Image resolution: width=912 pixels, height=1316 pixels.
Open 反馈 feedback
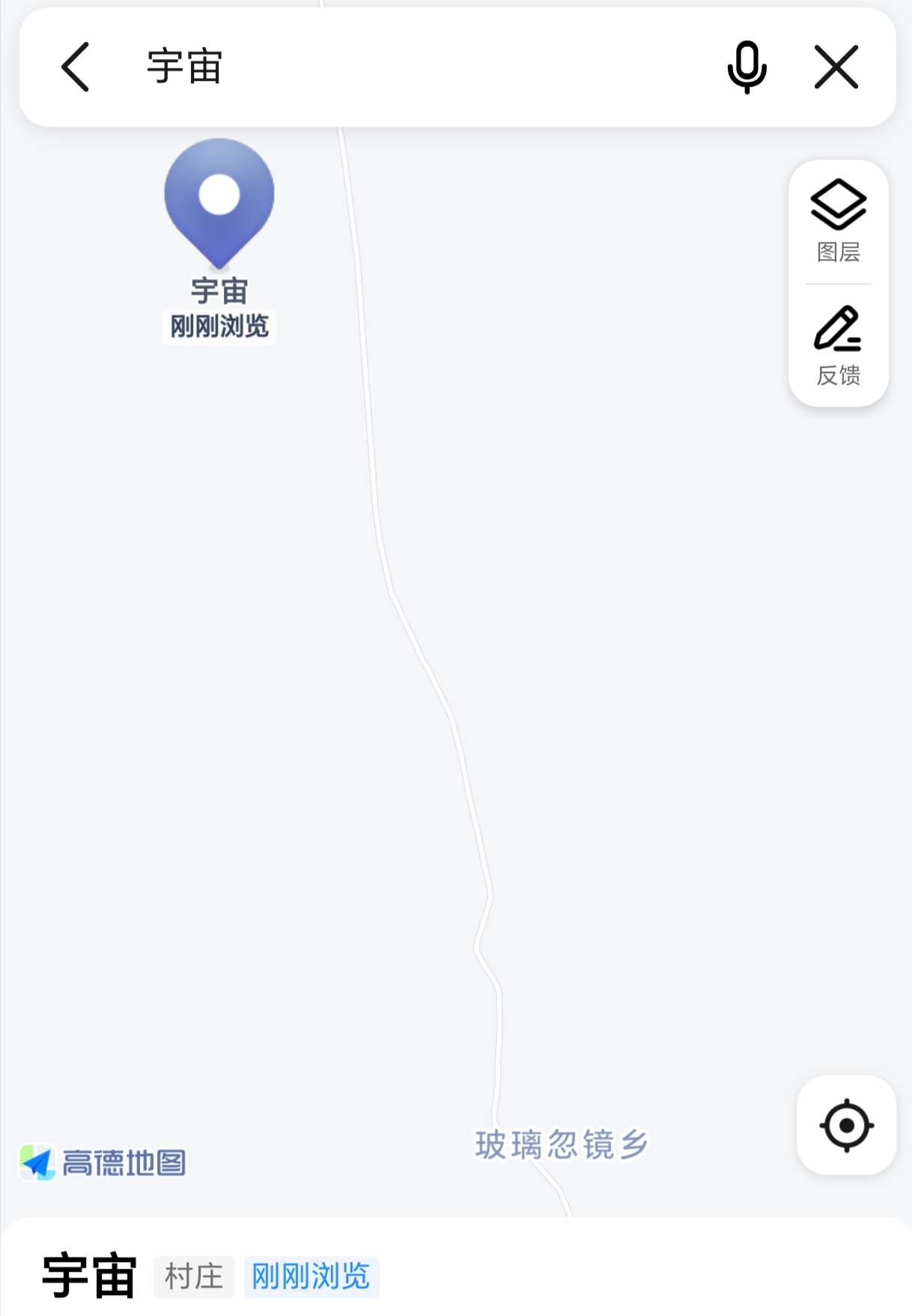838,345
